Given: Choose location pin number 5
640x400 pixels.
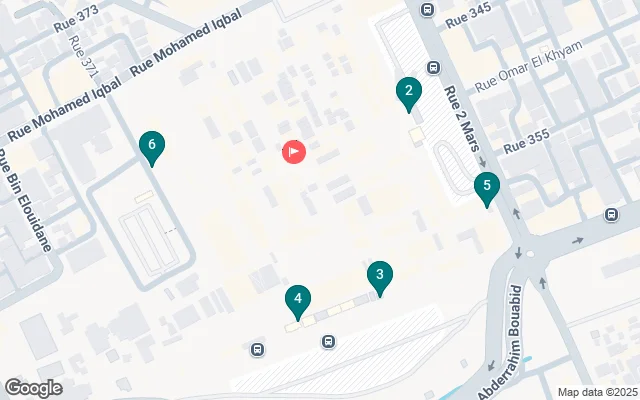Looking at the screenshot, I should pyautogui.click(x=487, y=186).
